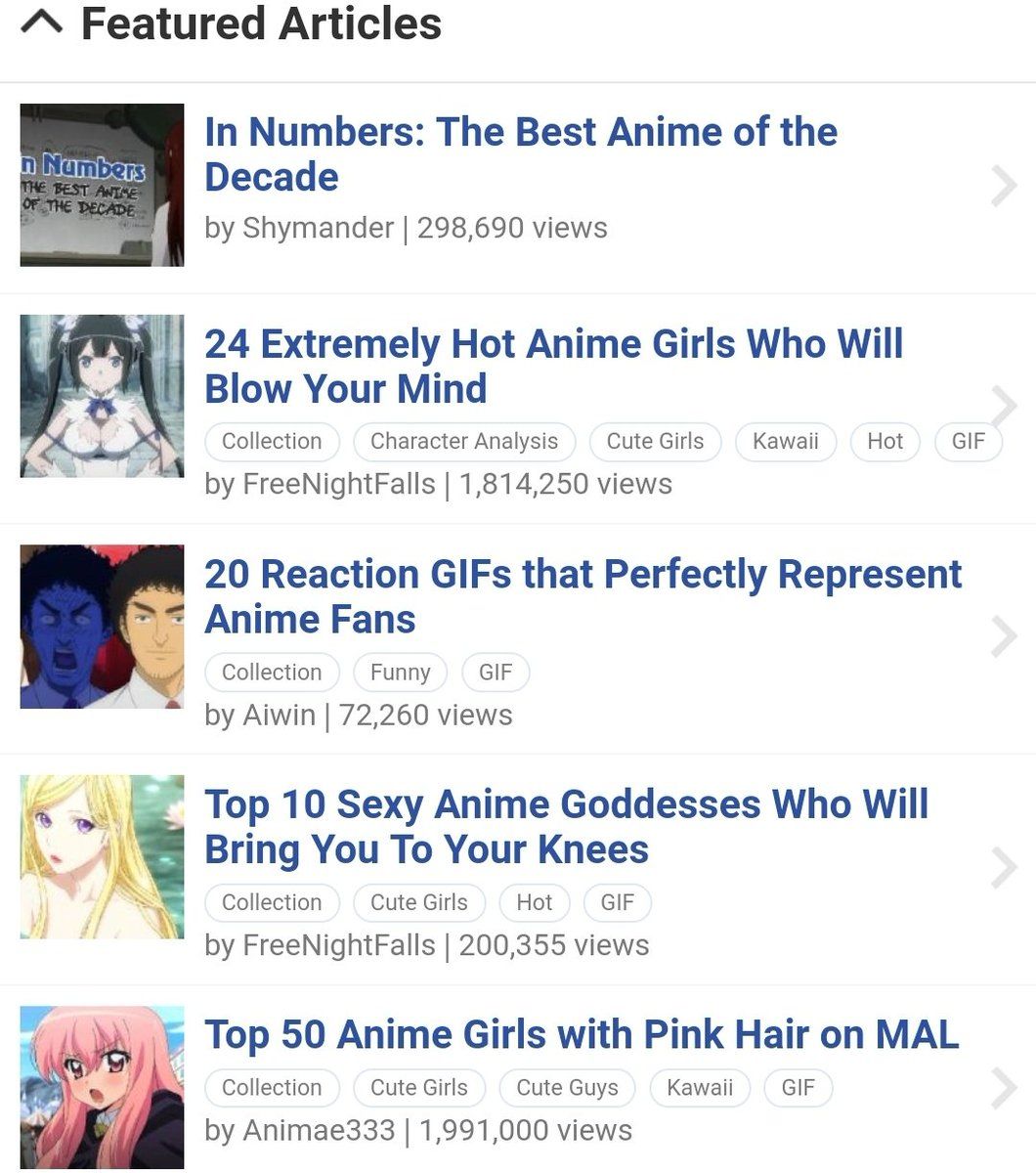Tap the chevron arrow beside In Numbers article
This screenshot has width=1036, height=1173.
pyautogui.click(x=1004, y=186)
